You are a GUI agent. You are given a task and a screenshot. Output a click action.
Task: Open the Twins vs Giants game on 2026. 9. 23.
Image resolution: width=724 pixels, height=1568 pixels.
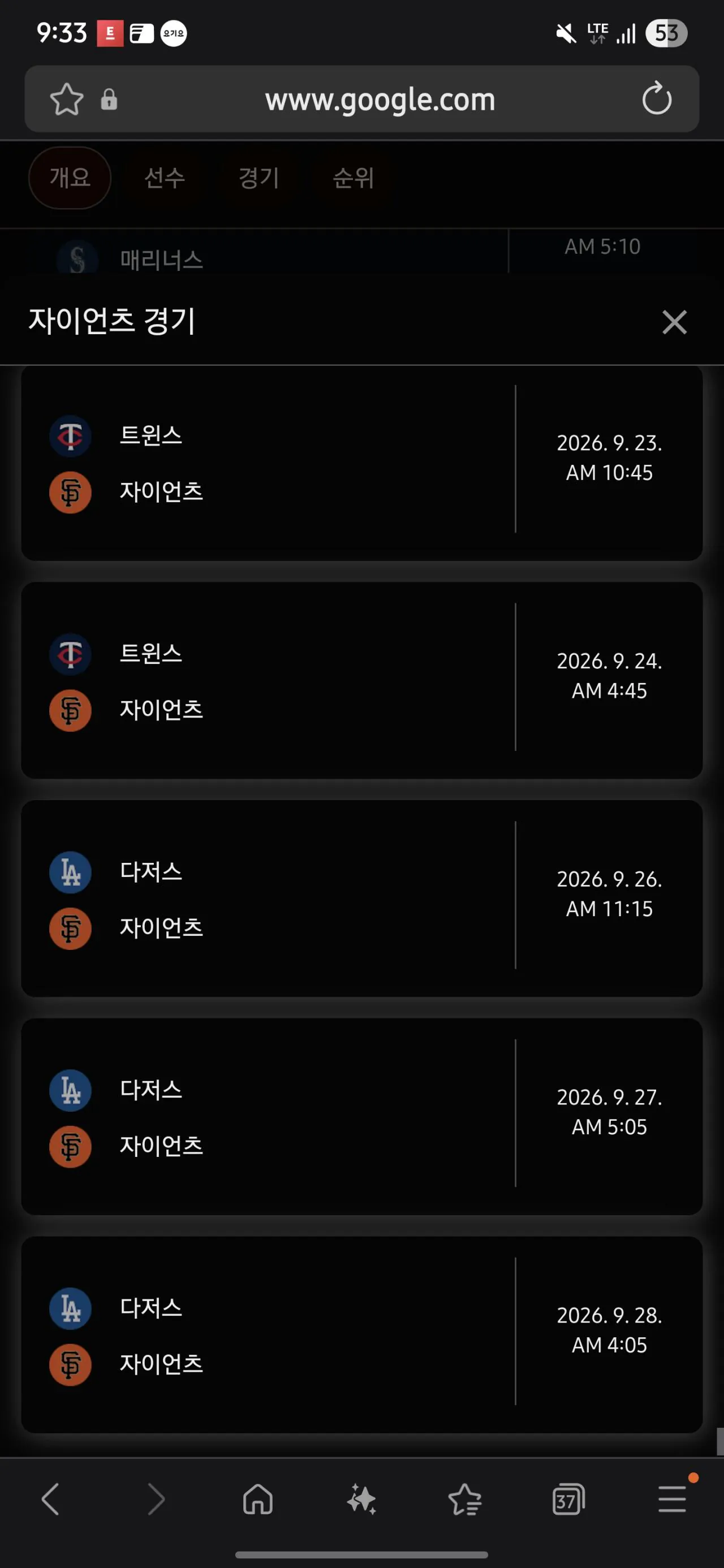tap(361, 463)
